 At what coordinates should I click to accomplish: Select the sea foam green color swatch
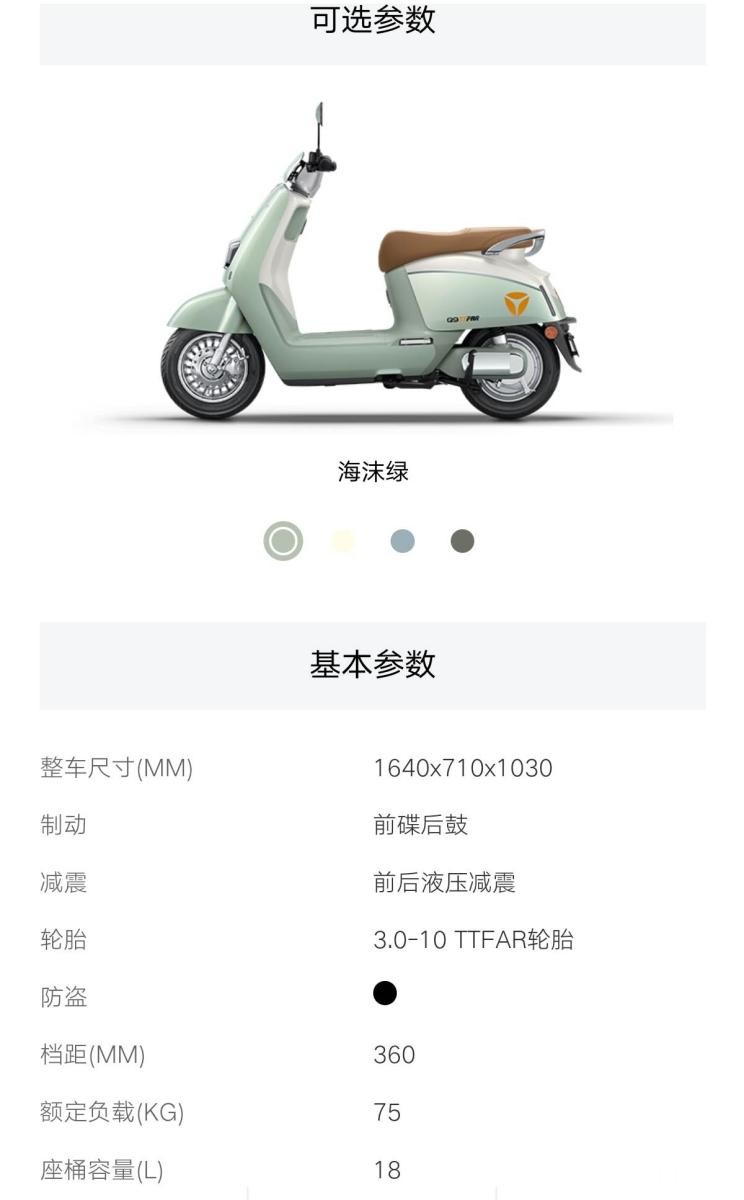point(283,541)
